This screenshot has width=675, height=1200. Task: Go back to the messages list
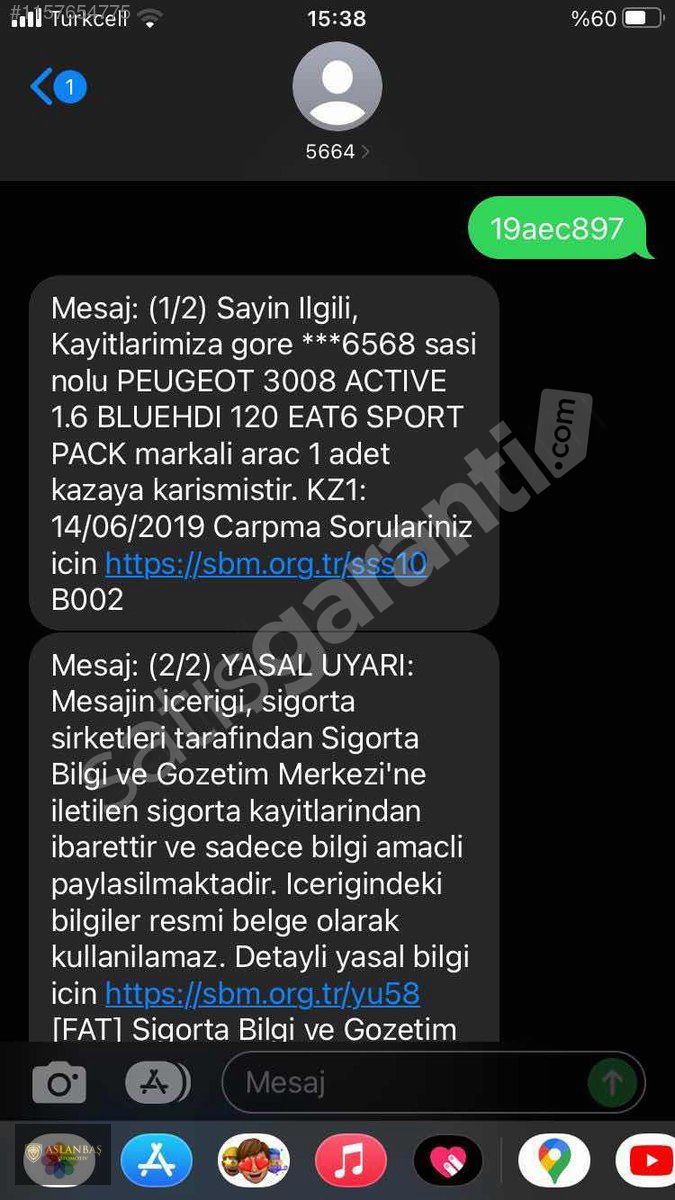click(58, 88)
